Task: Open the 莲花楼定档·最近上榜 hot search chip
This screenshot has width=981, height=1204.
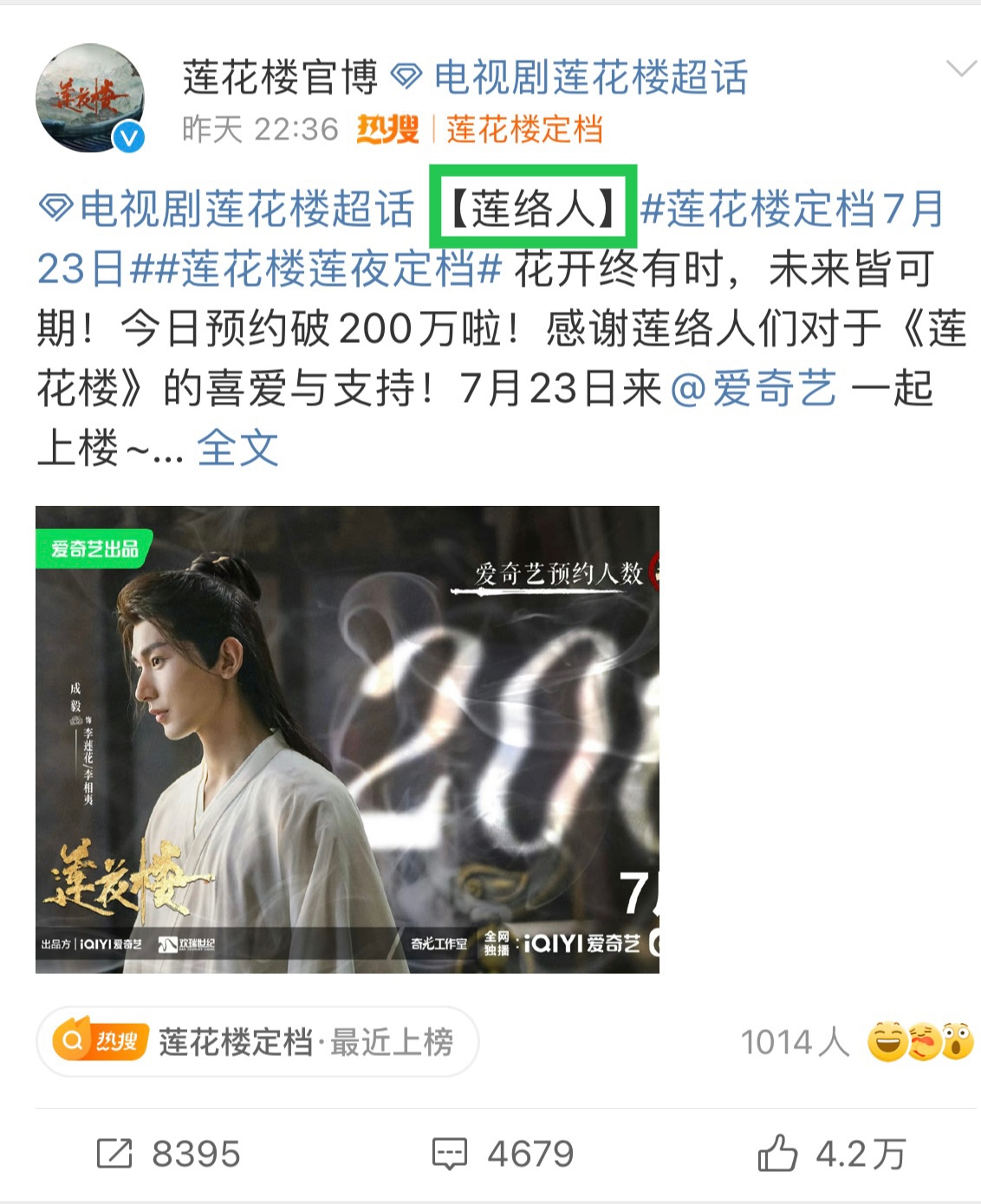Action: coord(257,1042)
